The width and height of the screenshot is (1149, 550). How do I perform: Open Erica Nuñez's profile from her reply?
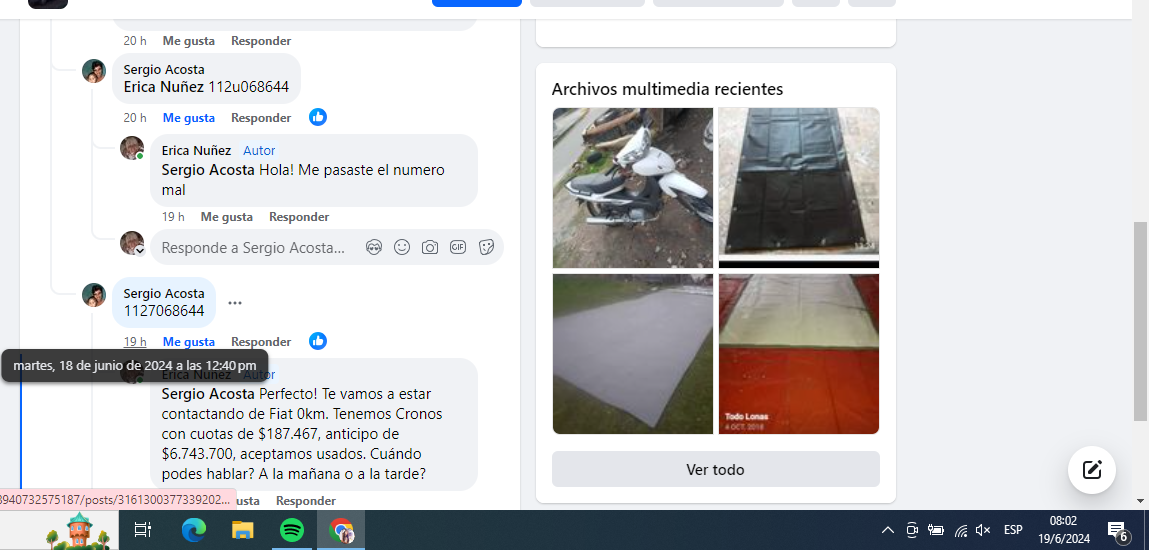196,150
